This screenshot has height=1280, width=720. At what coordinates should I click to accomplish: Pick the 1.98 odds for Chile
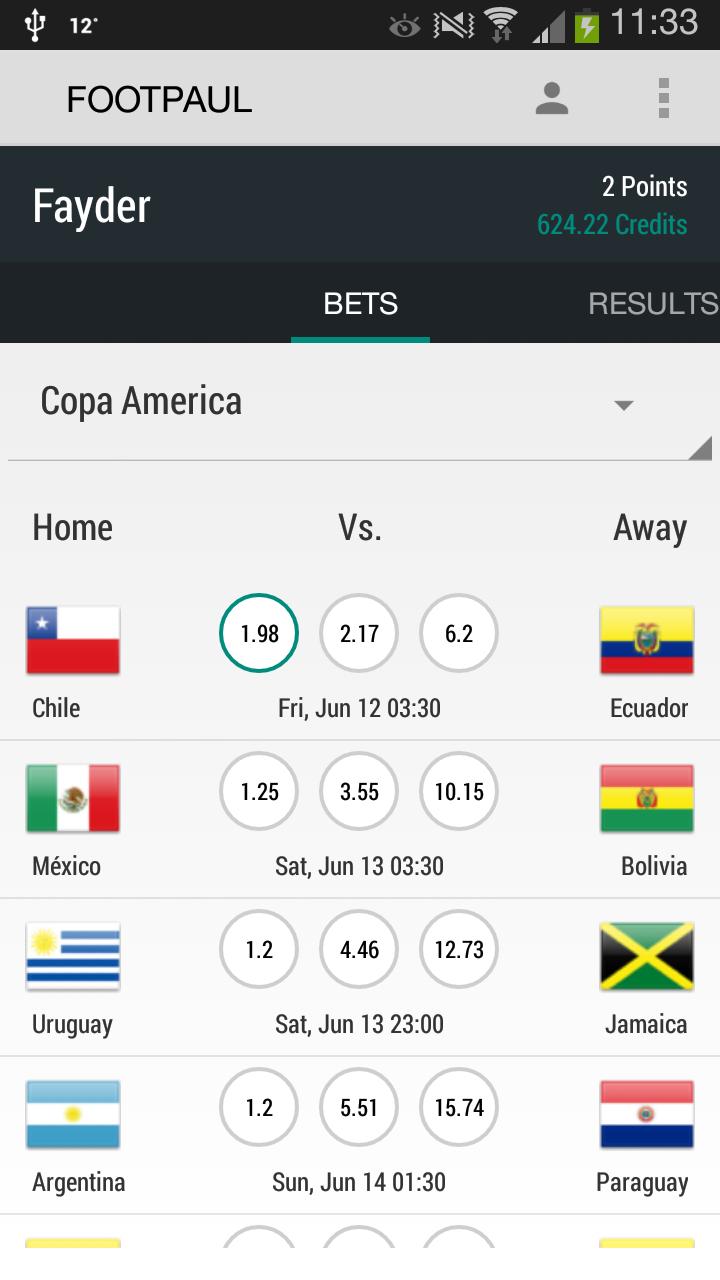coord(259,634)
